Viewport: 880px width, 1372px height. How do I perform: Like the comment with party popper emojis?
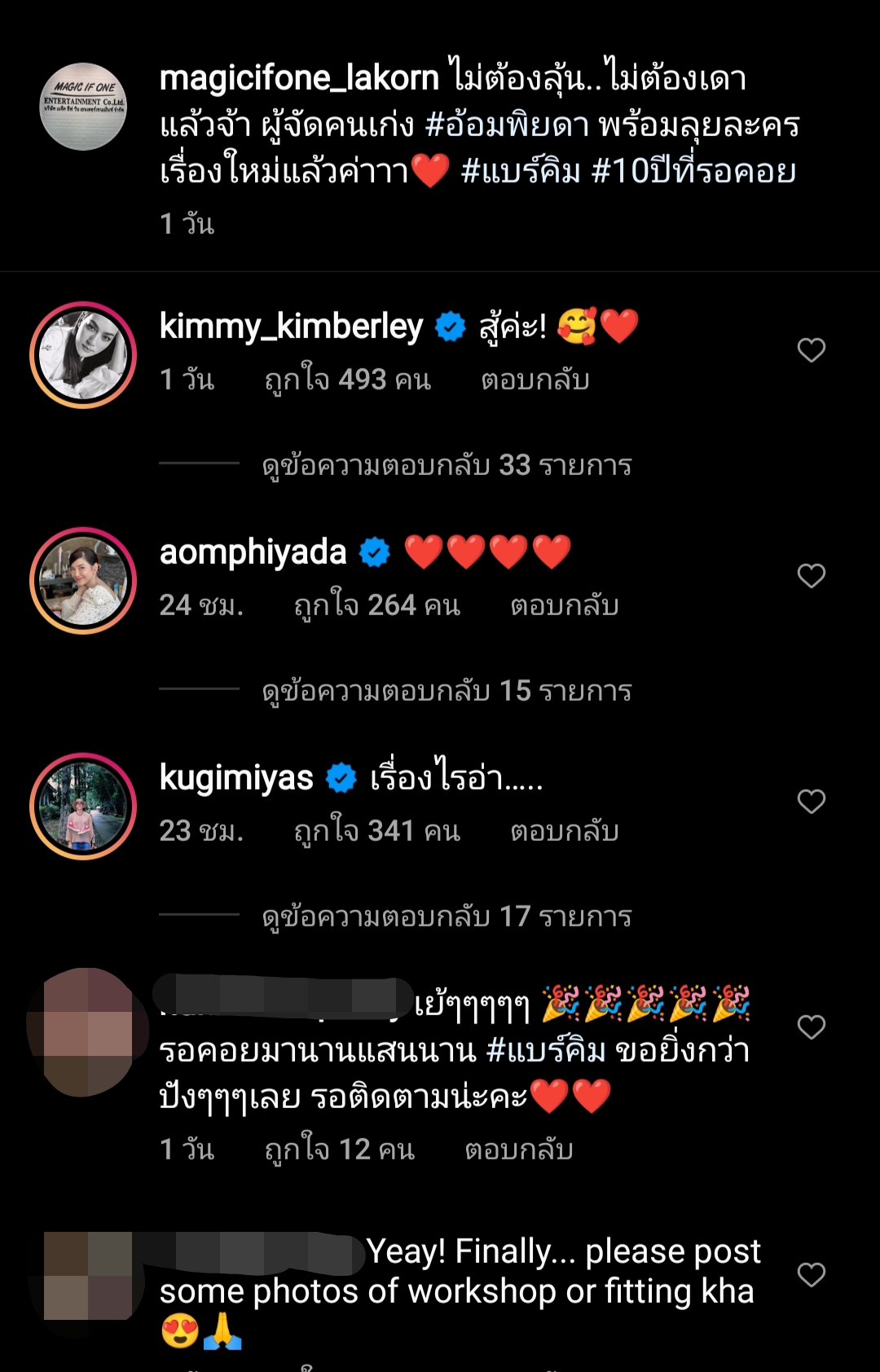point(811,1027)
